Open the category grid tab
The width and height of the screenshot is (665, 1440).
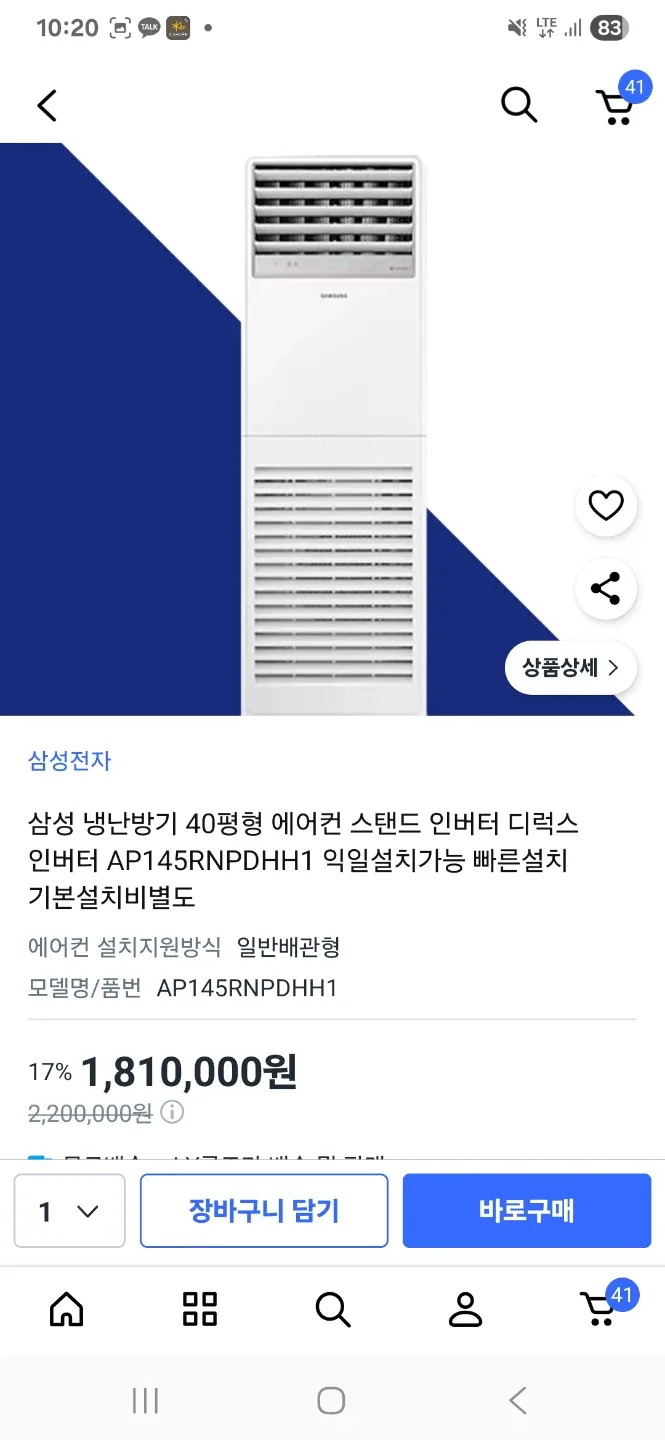[x=200, y=1308]
